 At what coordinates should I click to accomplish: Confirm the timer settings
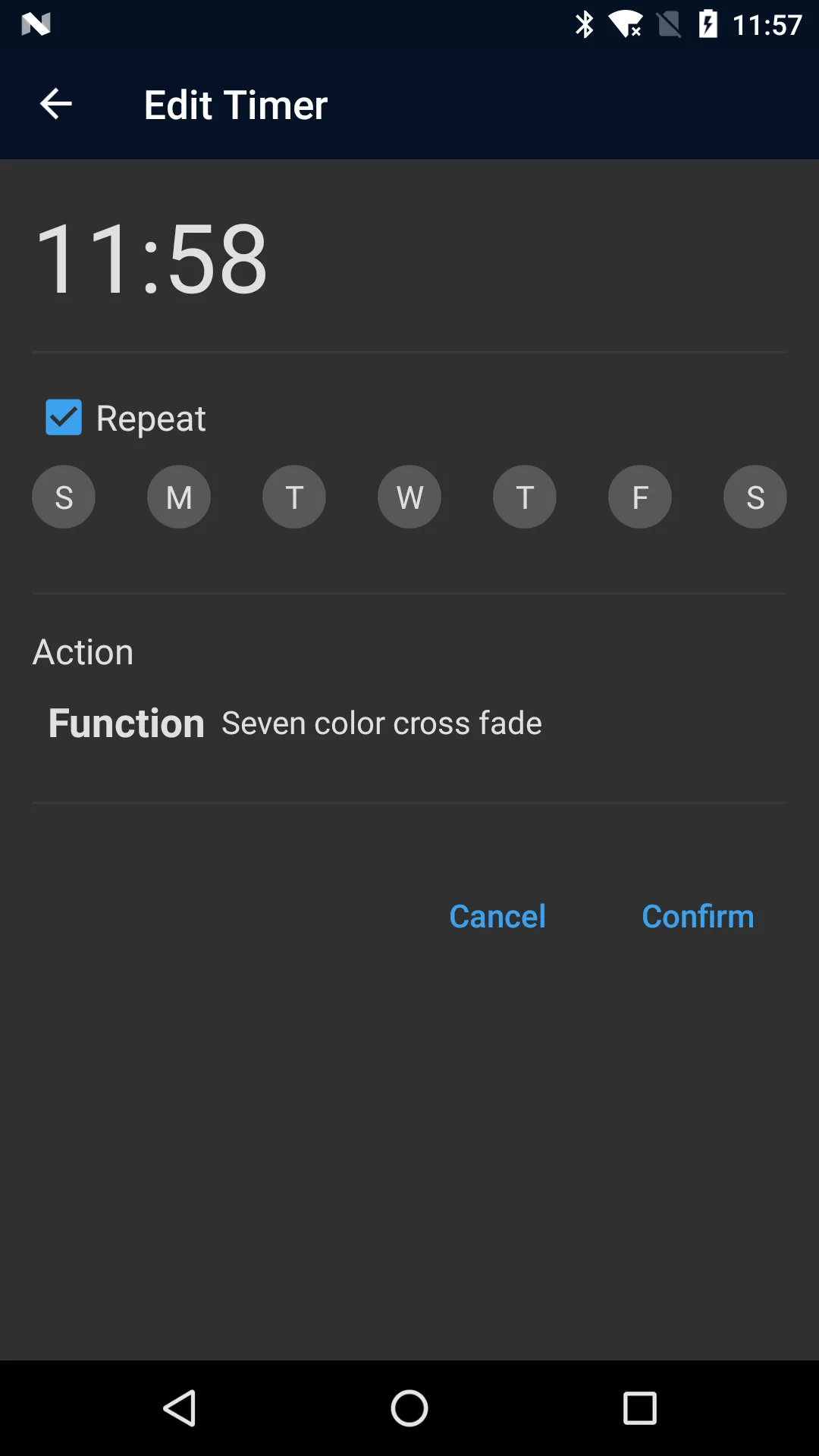coord(698,916)
